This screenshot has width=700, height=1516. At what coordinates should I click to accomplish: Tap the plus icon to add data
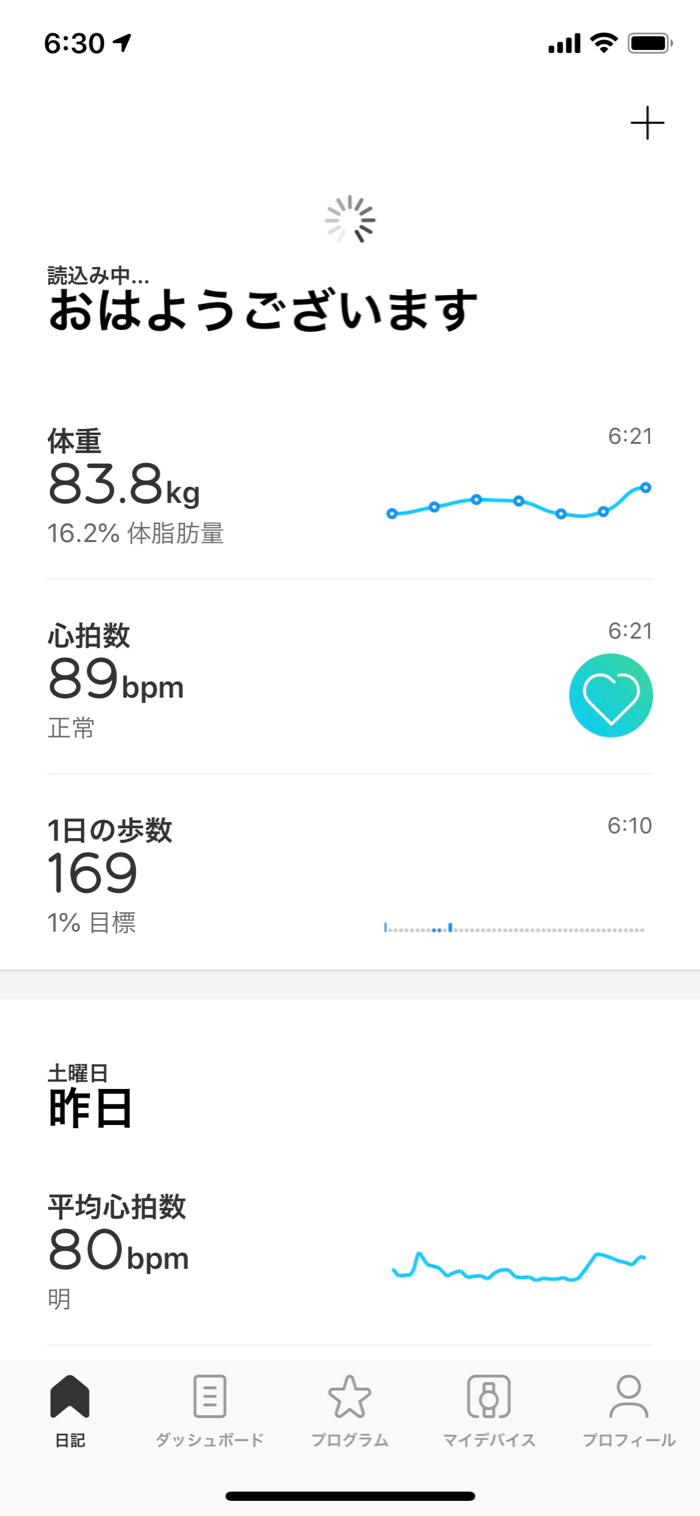(x=647, y=124)
